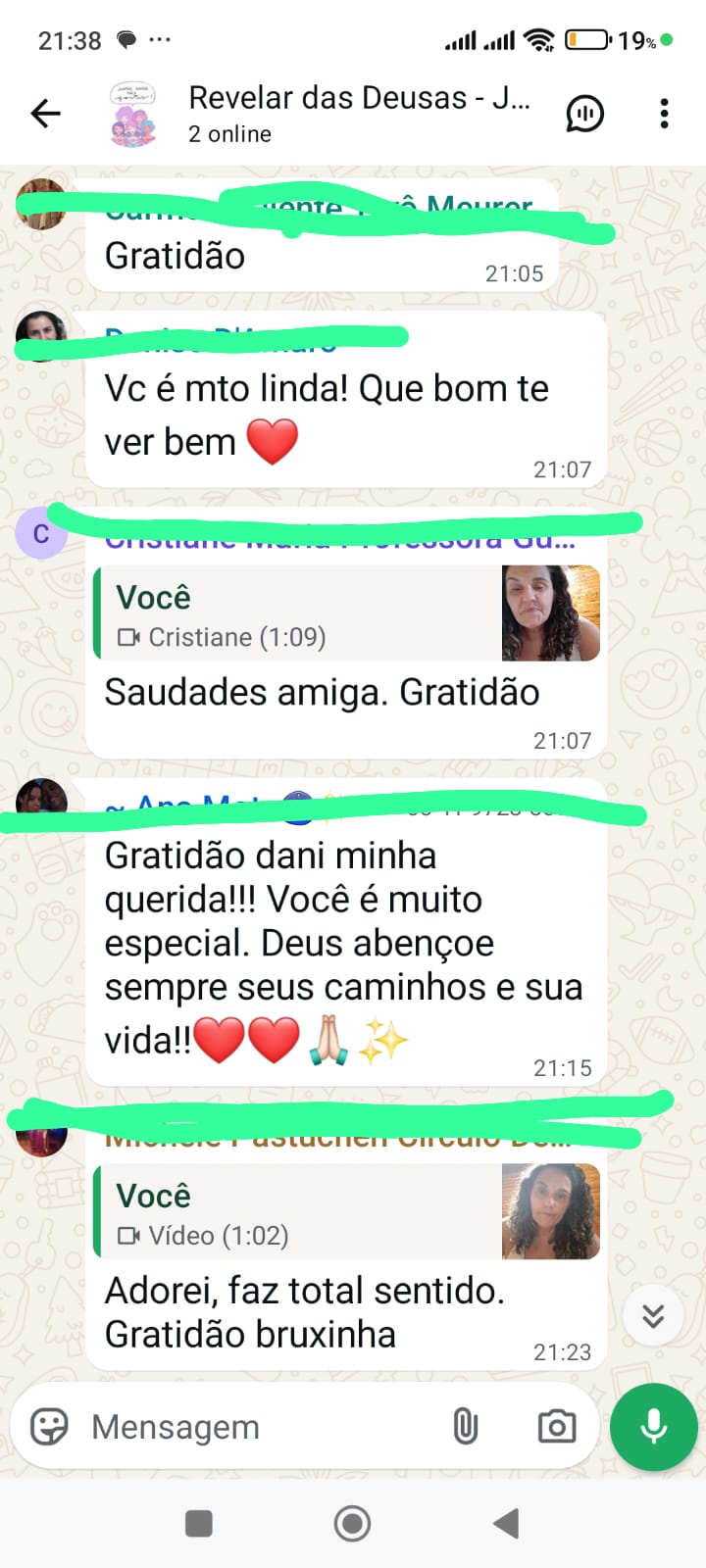Image resolution: width=706 pixels, height=1568 pixels.
Task: Open quoted Vídeo (1:02) reply
Action: click(347, 1212)
